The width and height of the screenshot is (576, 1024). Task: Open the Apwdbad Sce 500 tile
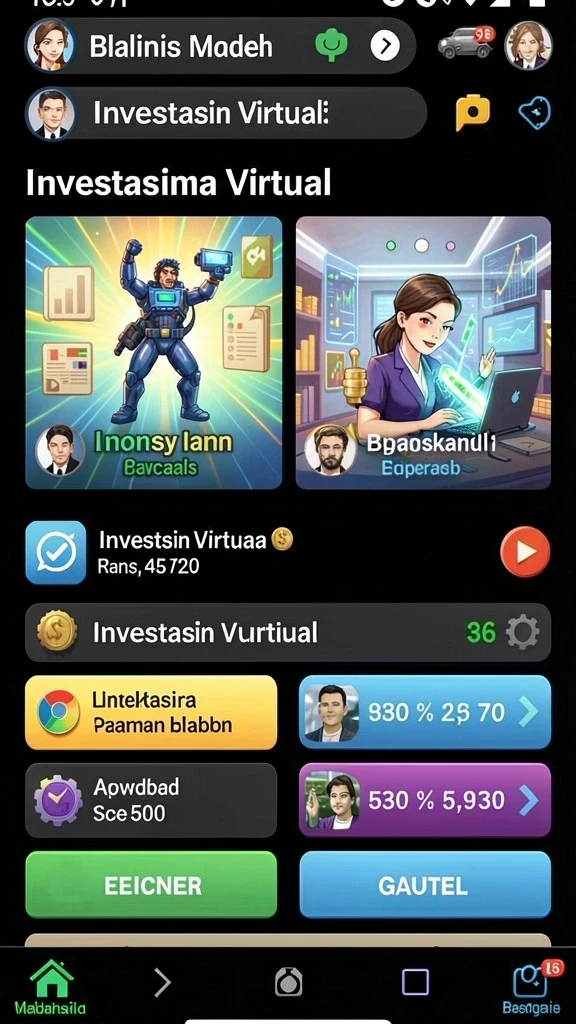[151, 800]
